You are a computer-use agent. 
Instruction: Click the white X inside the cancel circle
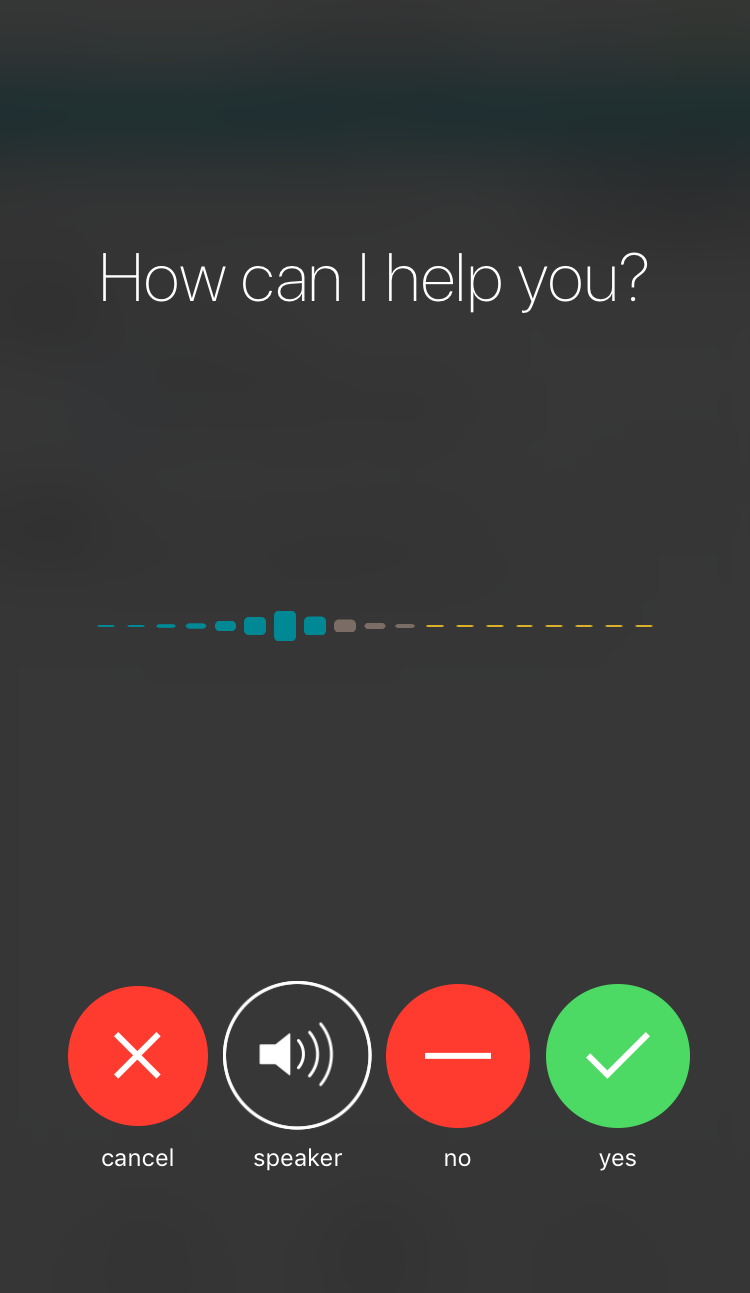pos(138,1055)
